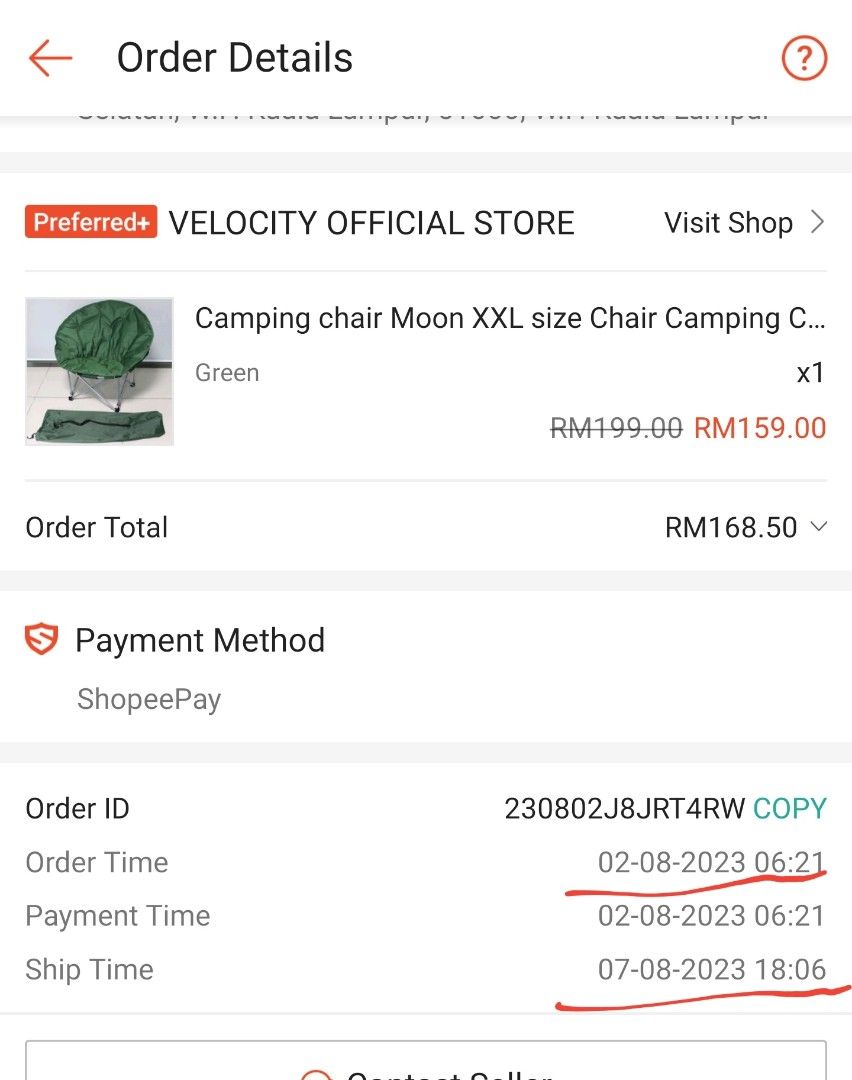Viewport: 852px width, 1080px height.
Task: Click the Visit Shop chevron arrow
Action: [x=818, y=222]
